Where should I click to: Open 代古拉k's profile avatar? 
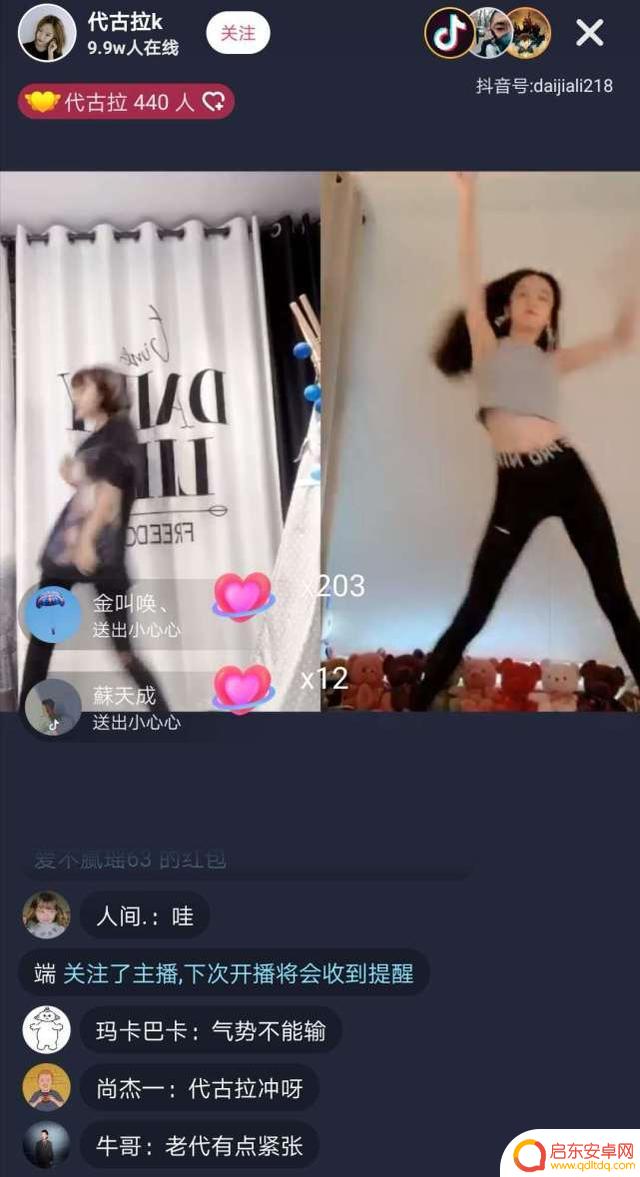(x=47, y=33)
